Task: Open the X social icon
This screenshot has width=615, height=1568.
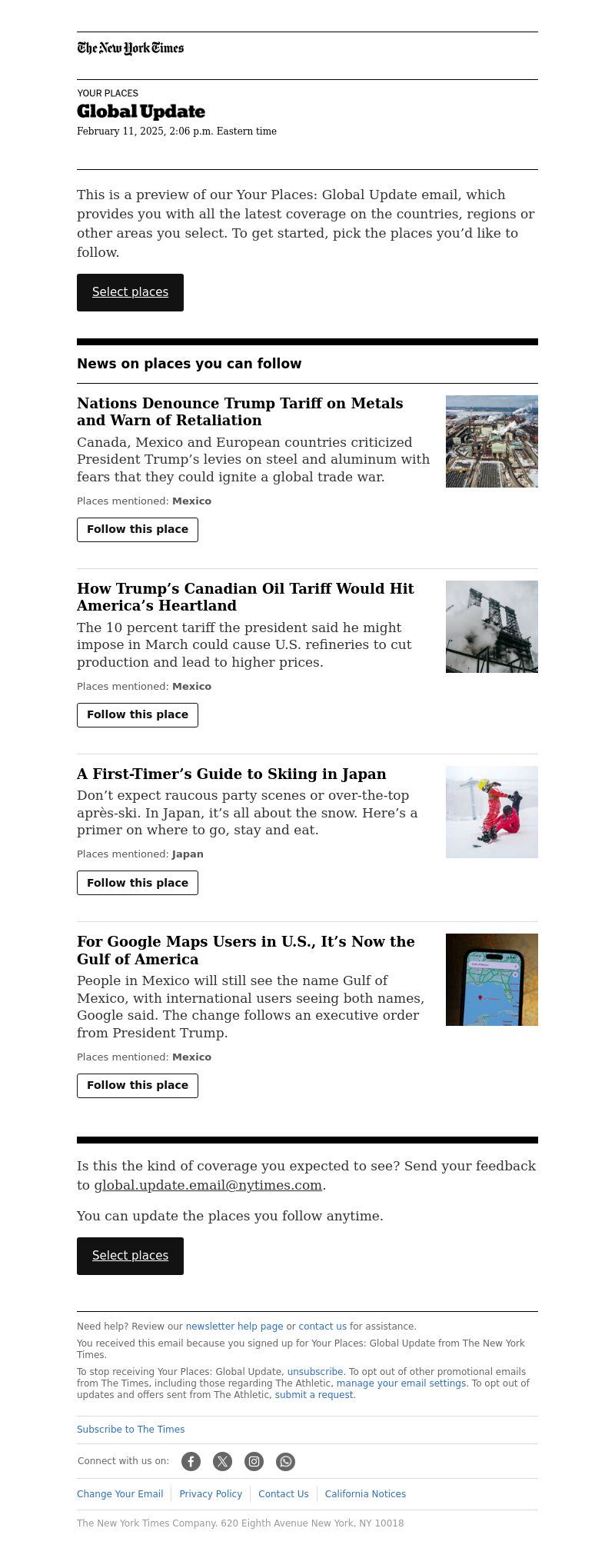Action: [x=222, y=1461]
